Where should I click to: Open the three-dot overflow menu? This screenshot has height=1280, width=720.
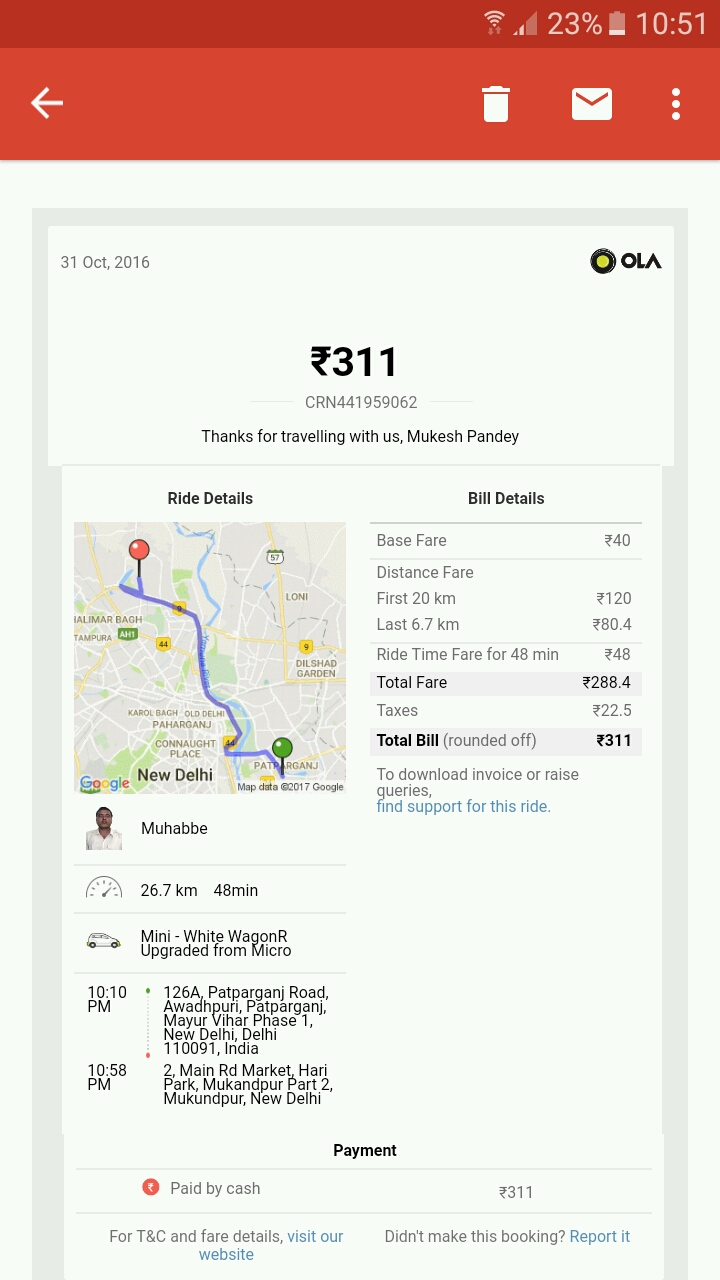(676, 103)
